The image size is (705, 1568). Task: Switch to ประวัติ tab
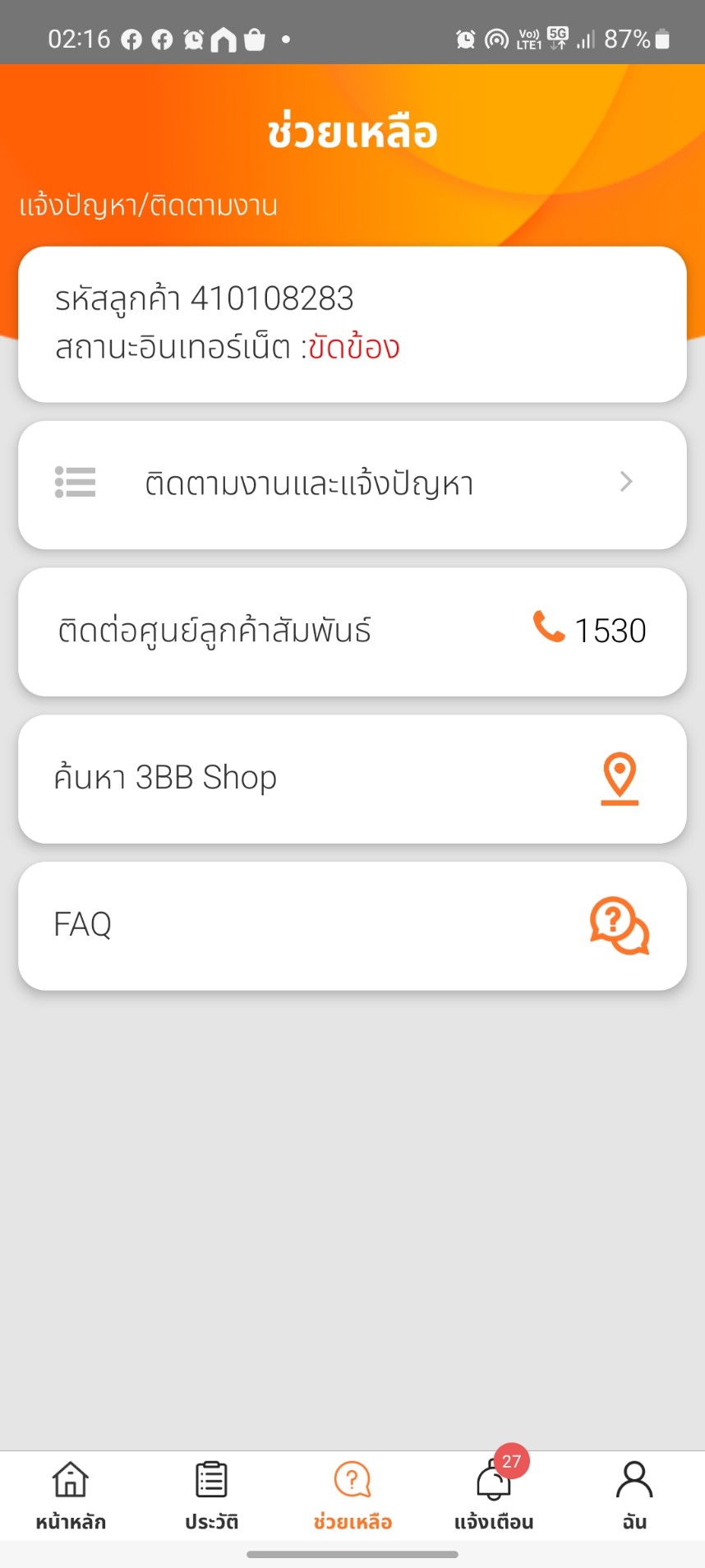pos(211,1496)
